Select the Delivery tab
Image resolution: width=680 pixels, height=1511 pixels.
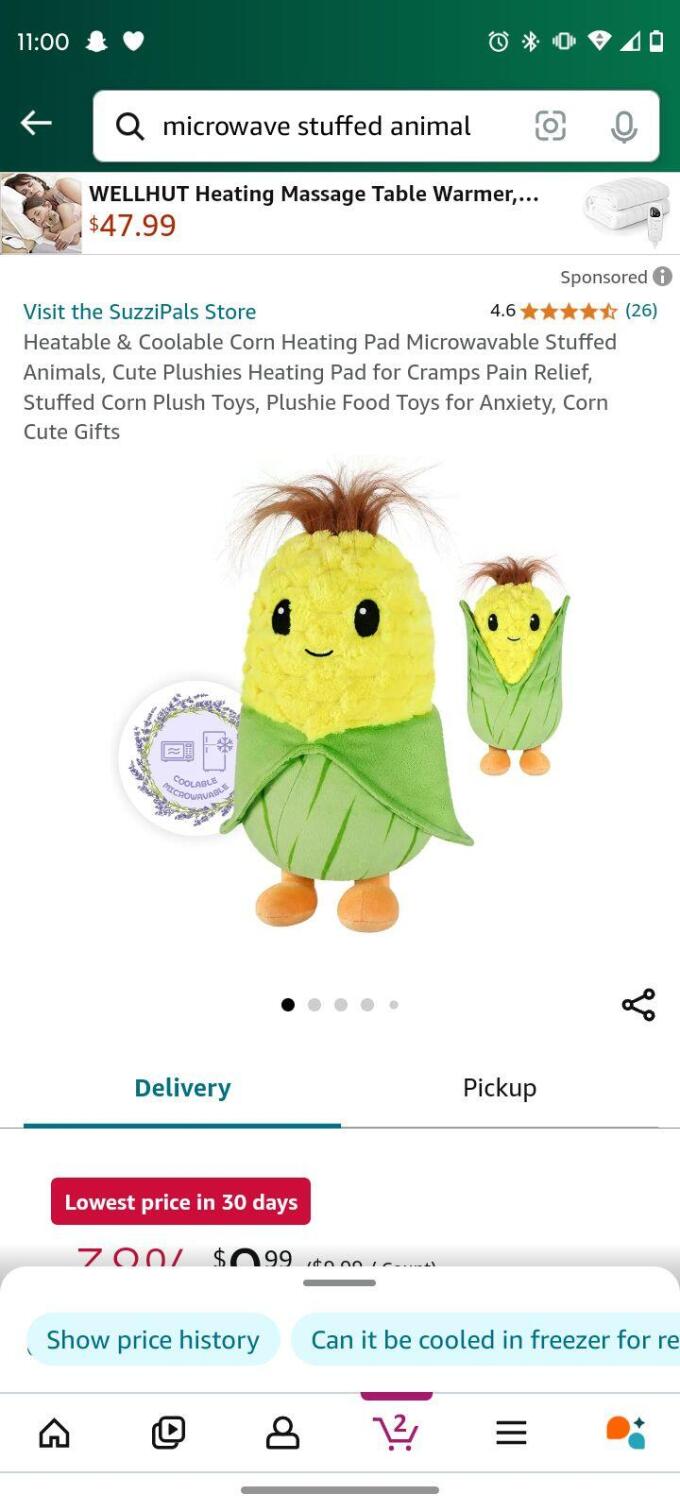point(182,1088)
